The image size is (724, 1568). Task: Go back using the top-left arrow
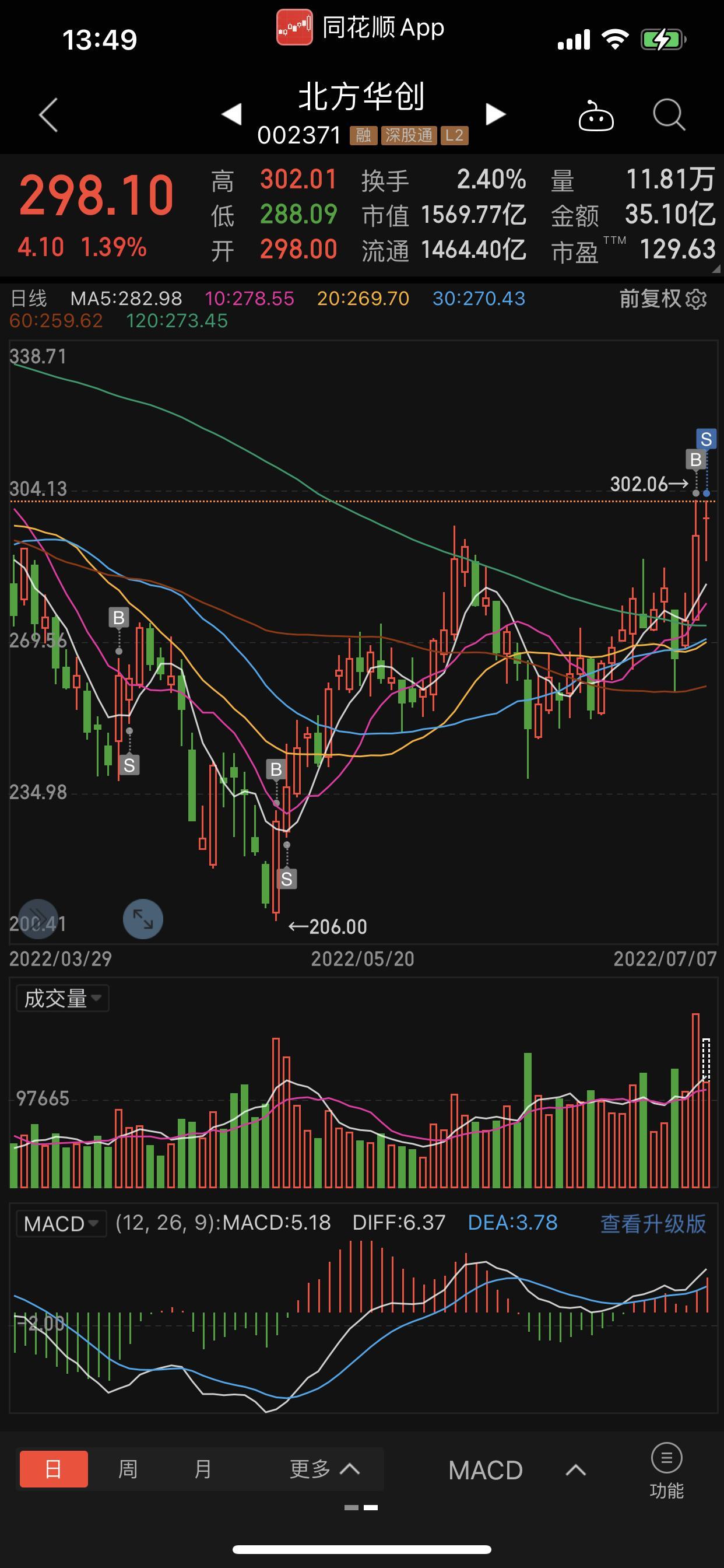[x=48, y=114]
